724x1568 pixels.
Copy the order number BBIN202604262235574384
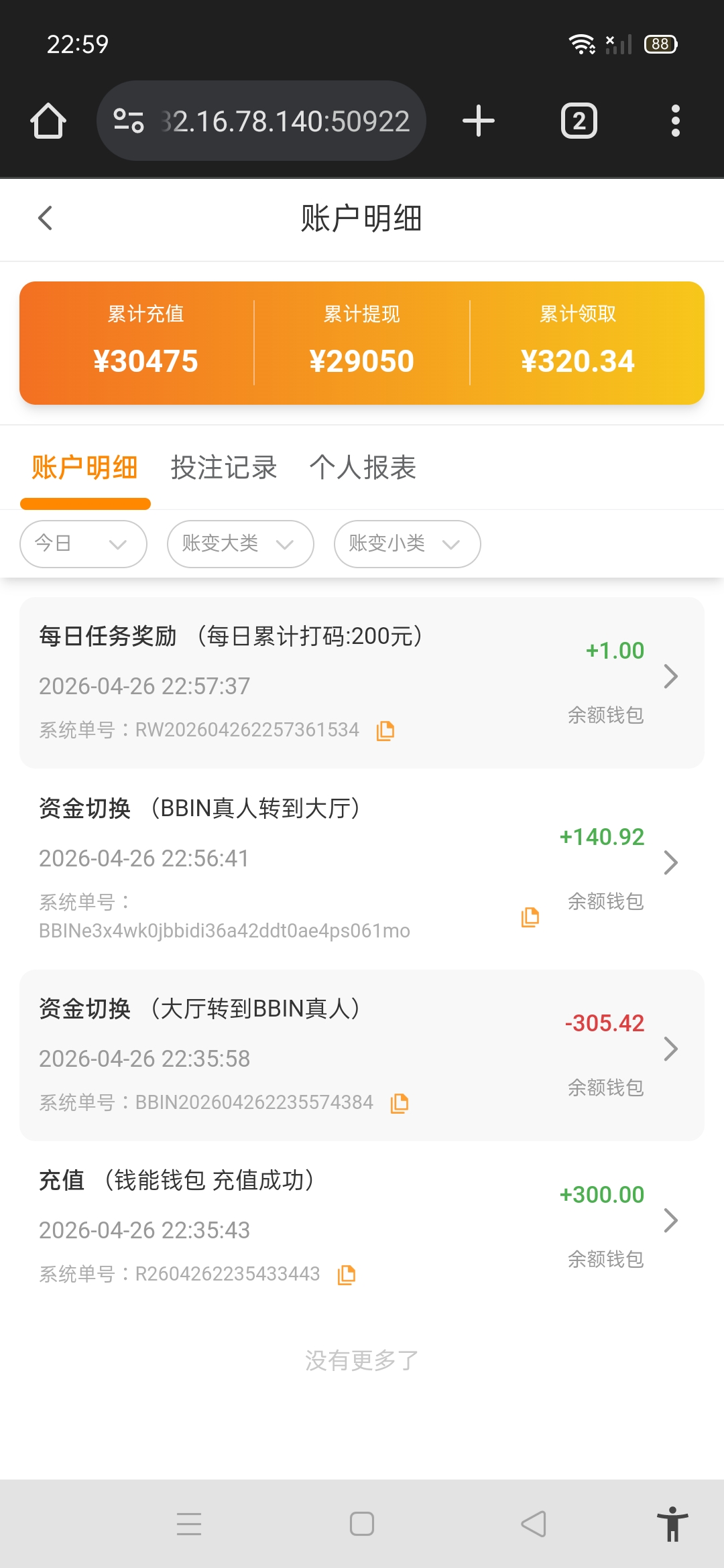400,1103
